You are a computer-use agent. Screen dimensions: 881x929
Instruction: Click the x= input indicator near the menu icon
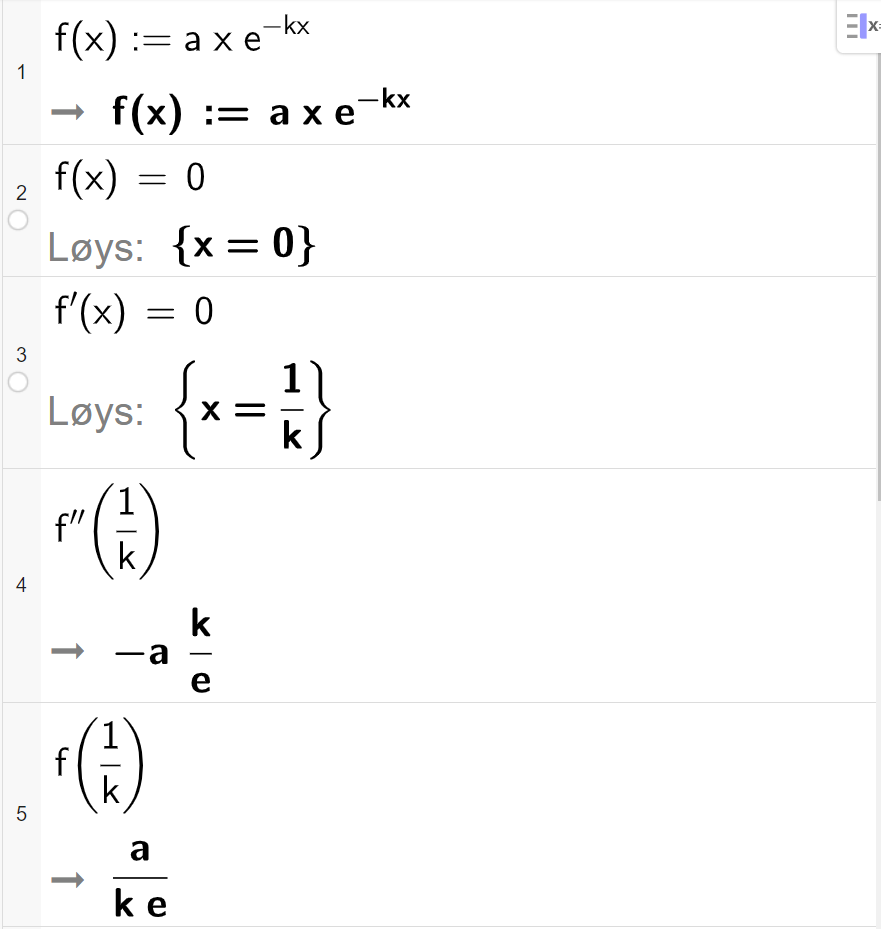pyautogui.click(x=874, y=26)
